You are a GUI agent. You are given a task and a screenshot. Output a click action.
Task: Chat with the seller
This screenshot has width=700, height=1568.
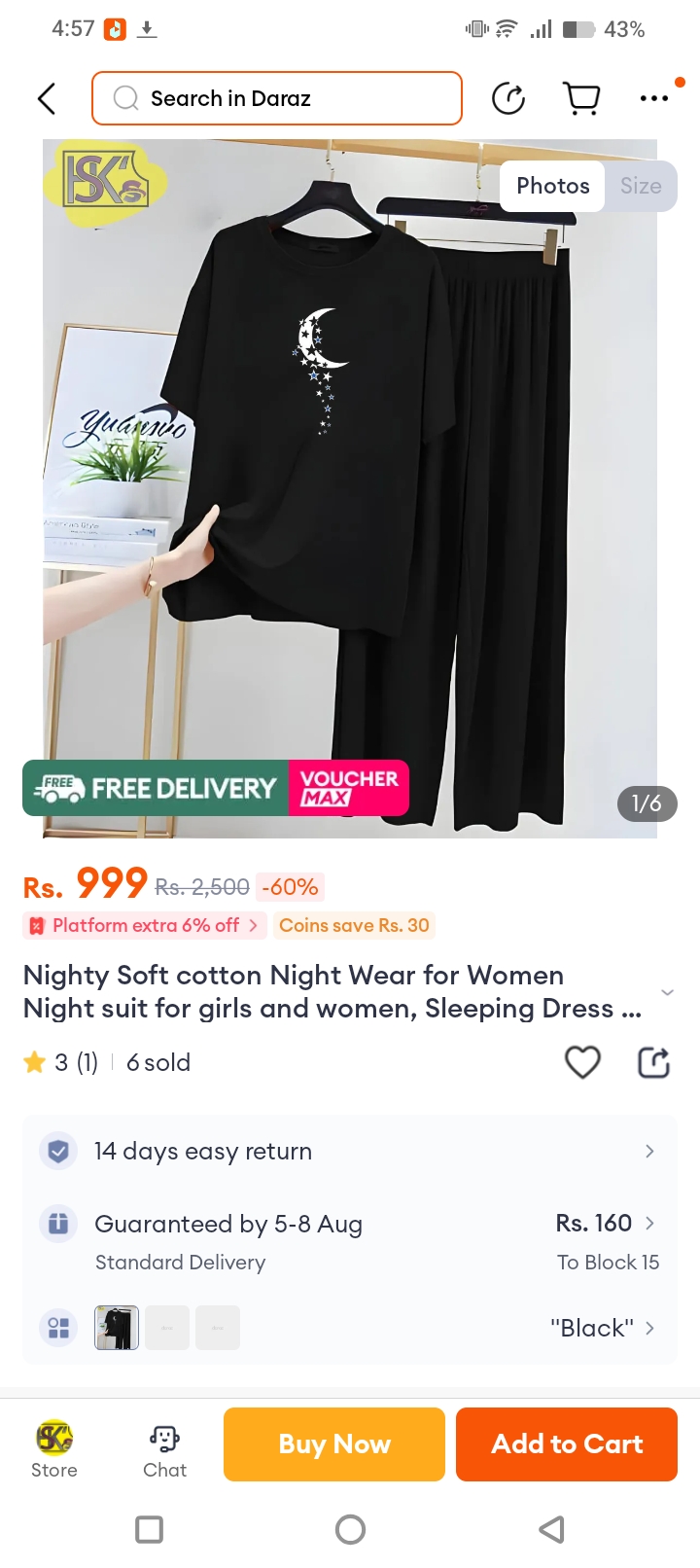pos(164,1448)
